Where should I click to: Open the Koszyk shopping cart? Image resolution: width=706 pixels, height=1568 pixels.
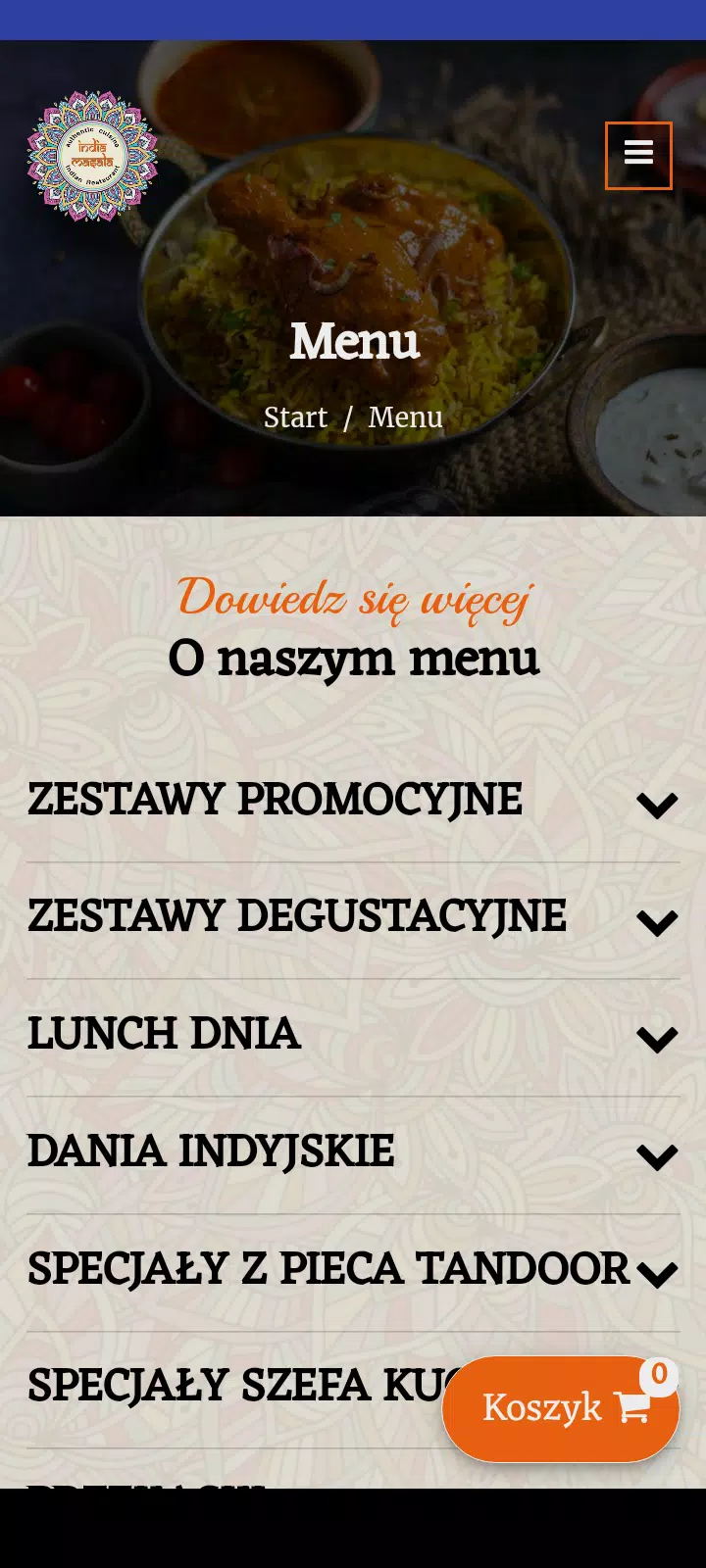(561, 1409)
